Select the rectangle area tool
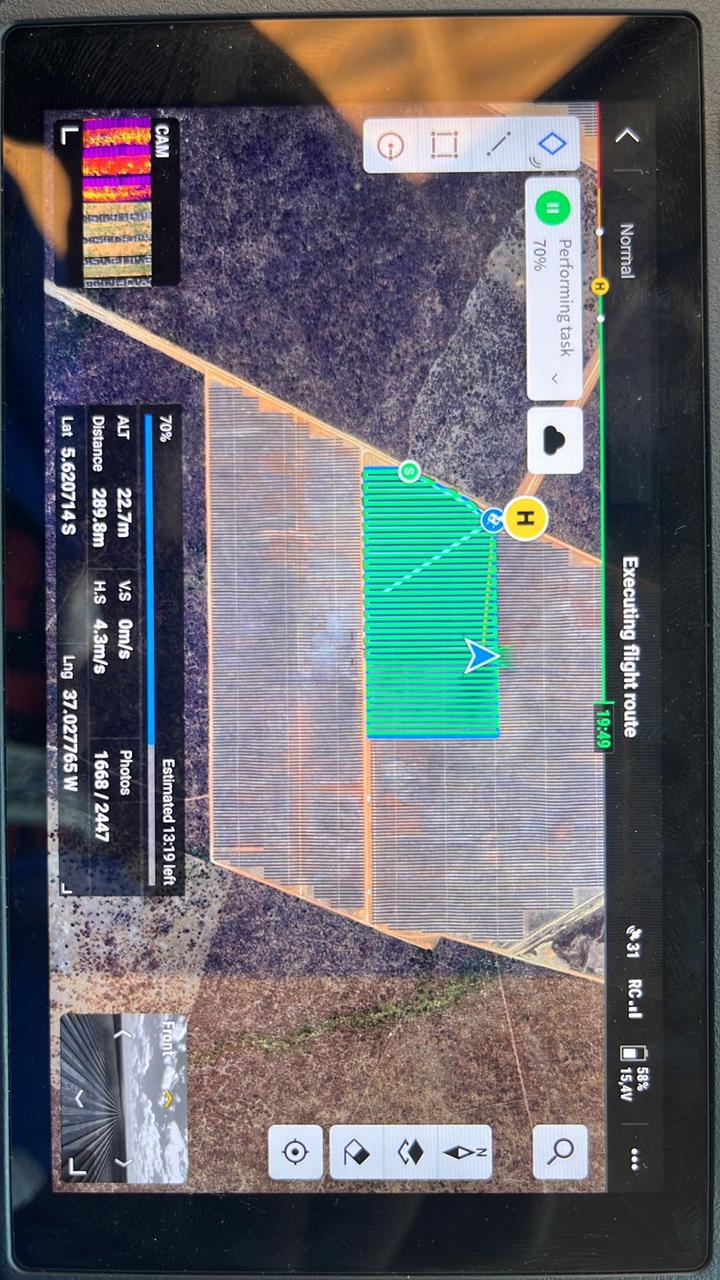The image size is (720, 1280). [444, 145]
